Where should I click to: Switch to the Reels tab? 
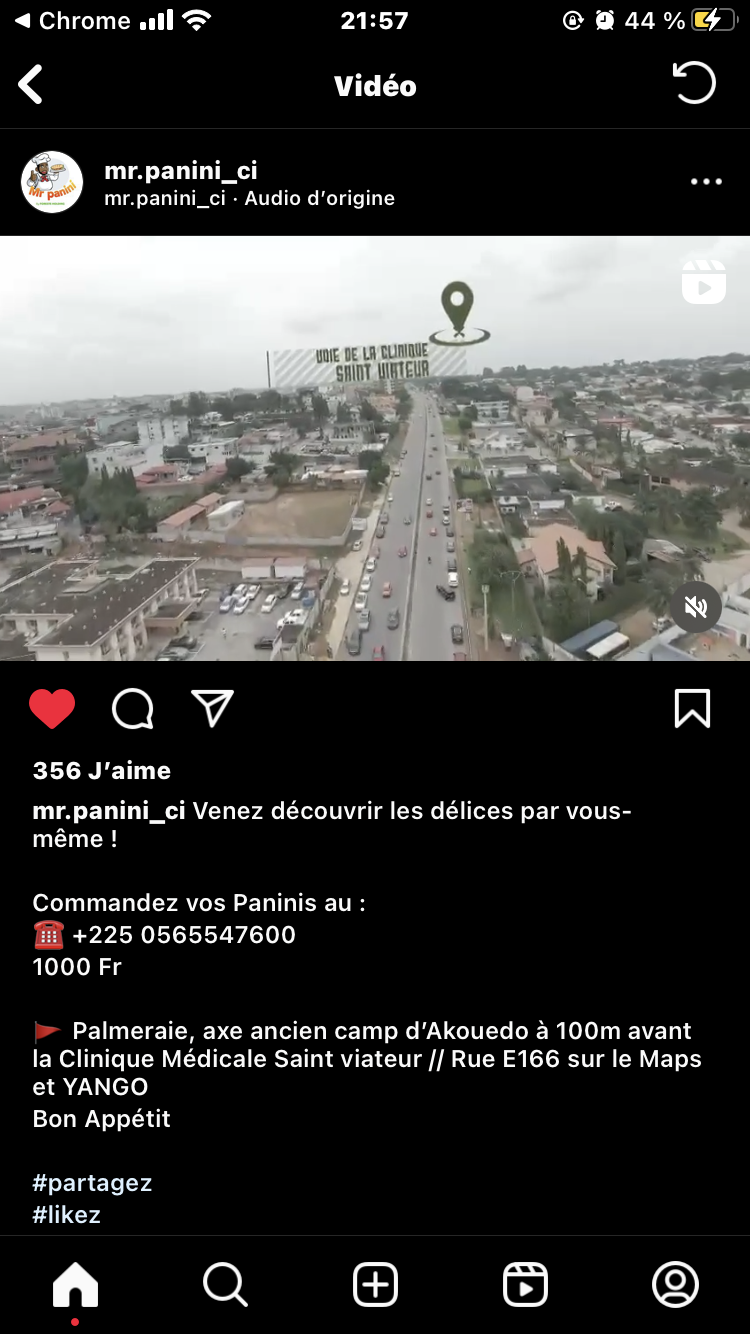pos(525,1285)
